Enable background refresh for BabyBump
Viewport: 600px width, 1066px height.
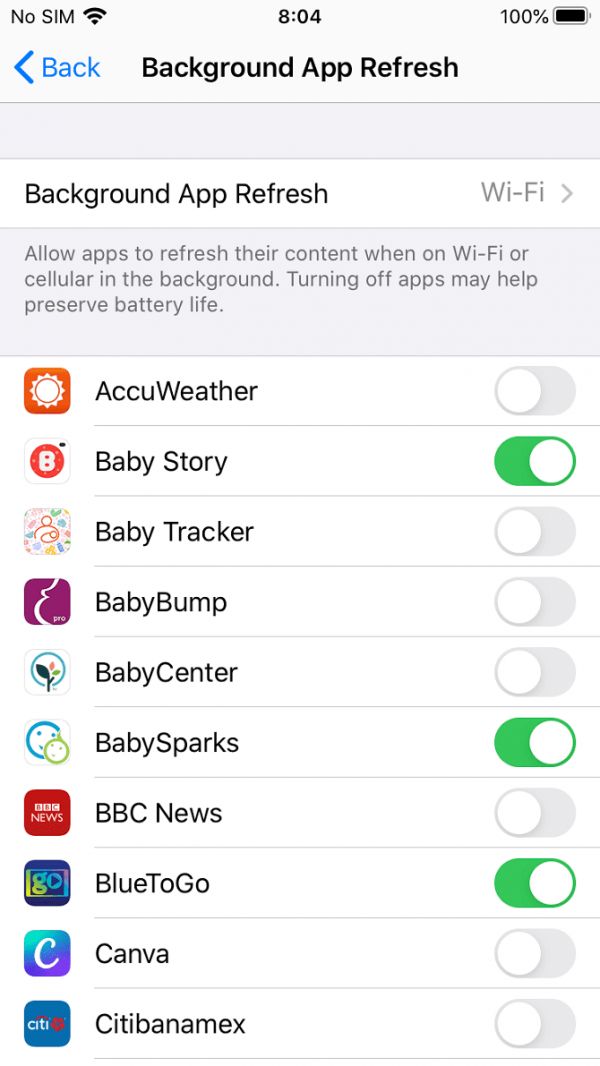pos(534,602)
